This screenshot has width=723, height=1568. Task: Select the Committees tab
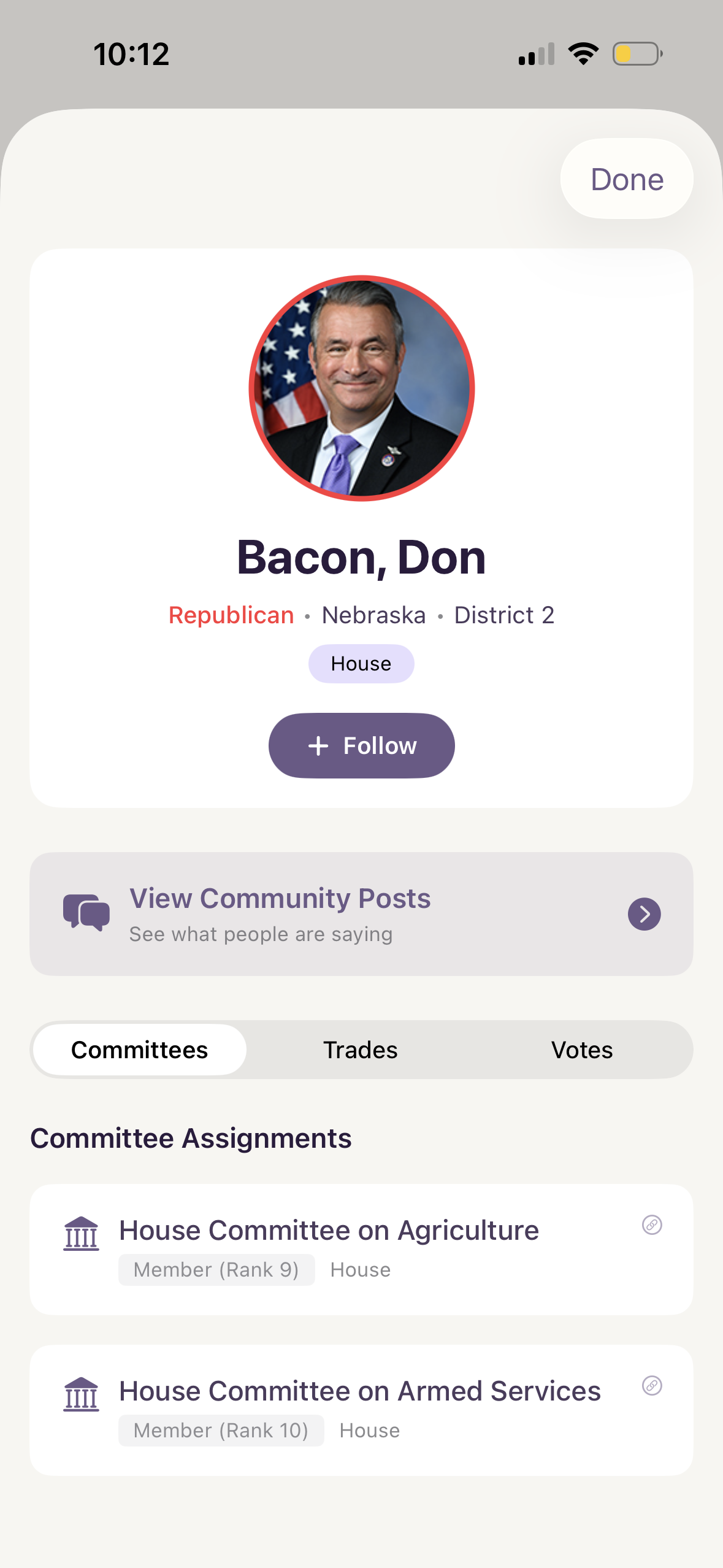click(139, 1049)
